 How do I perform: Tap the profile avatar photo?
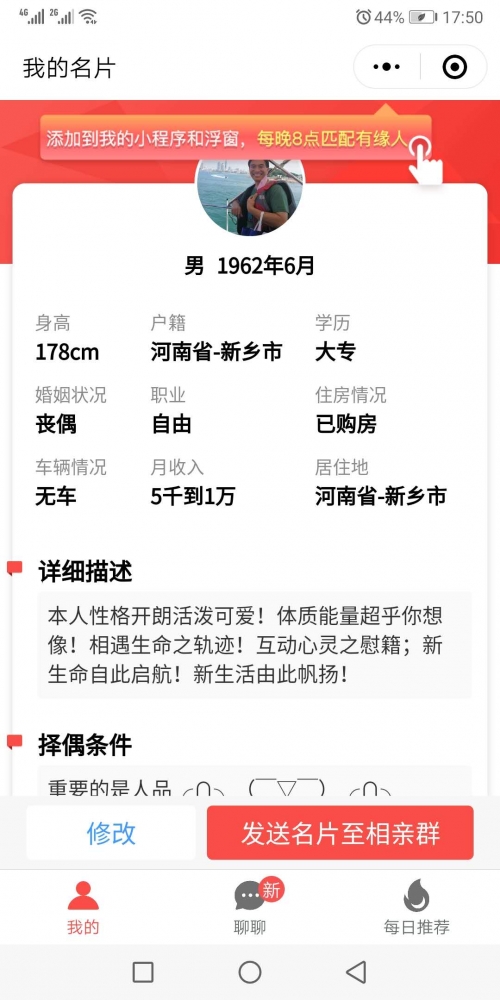click(x=250, y=194)
